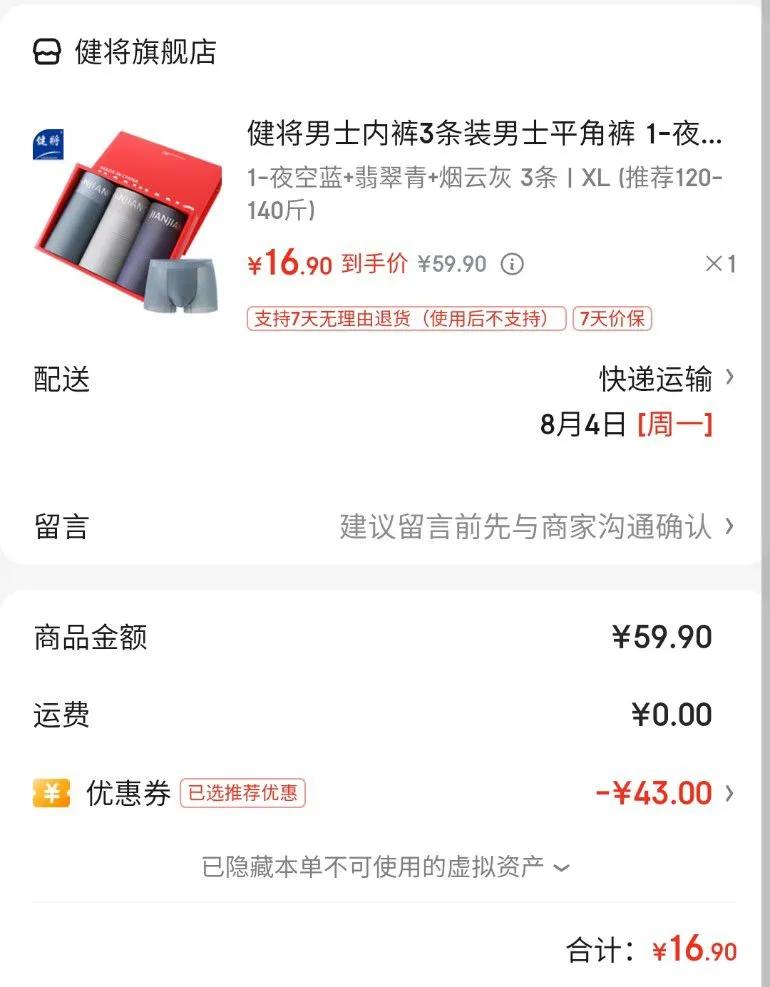Expand hidden unusable virtual assets
The image size is (770, 987).
385,866
